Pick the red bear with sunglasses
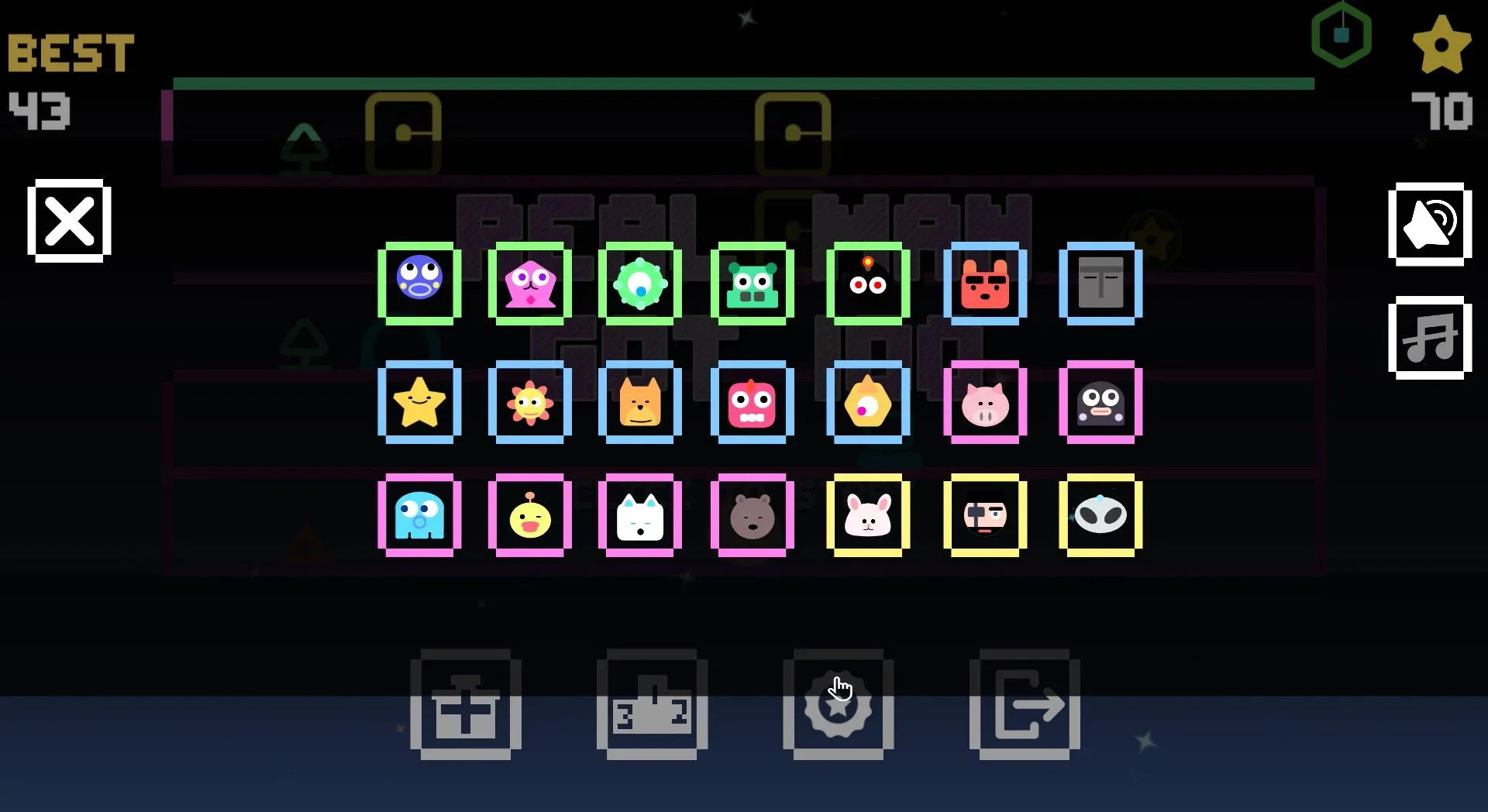 pyautogui.click(x=985, y=283)
